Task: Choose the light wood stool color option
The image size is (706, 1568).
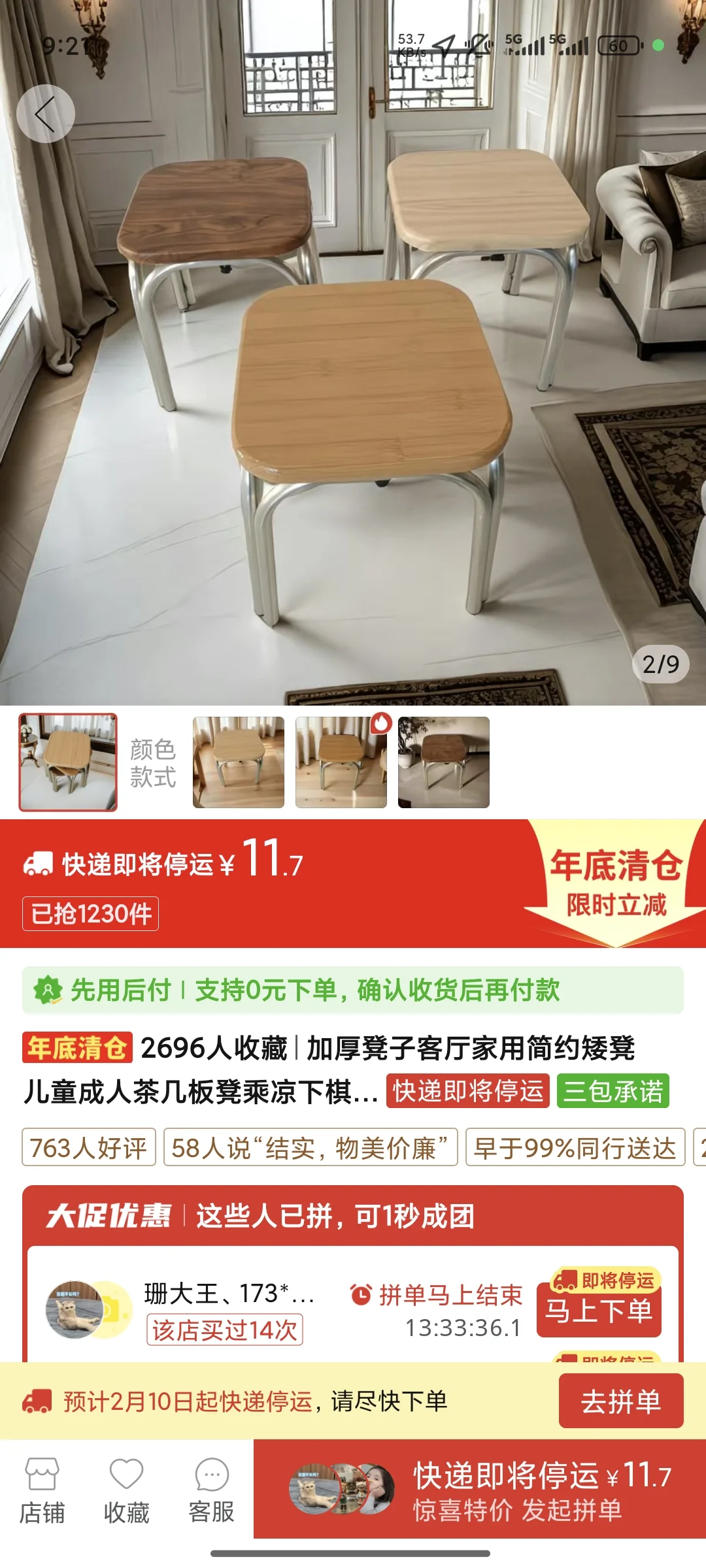Action: [x=238, y=762]
